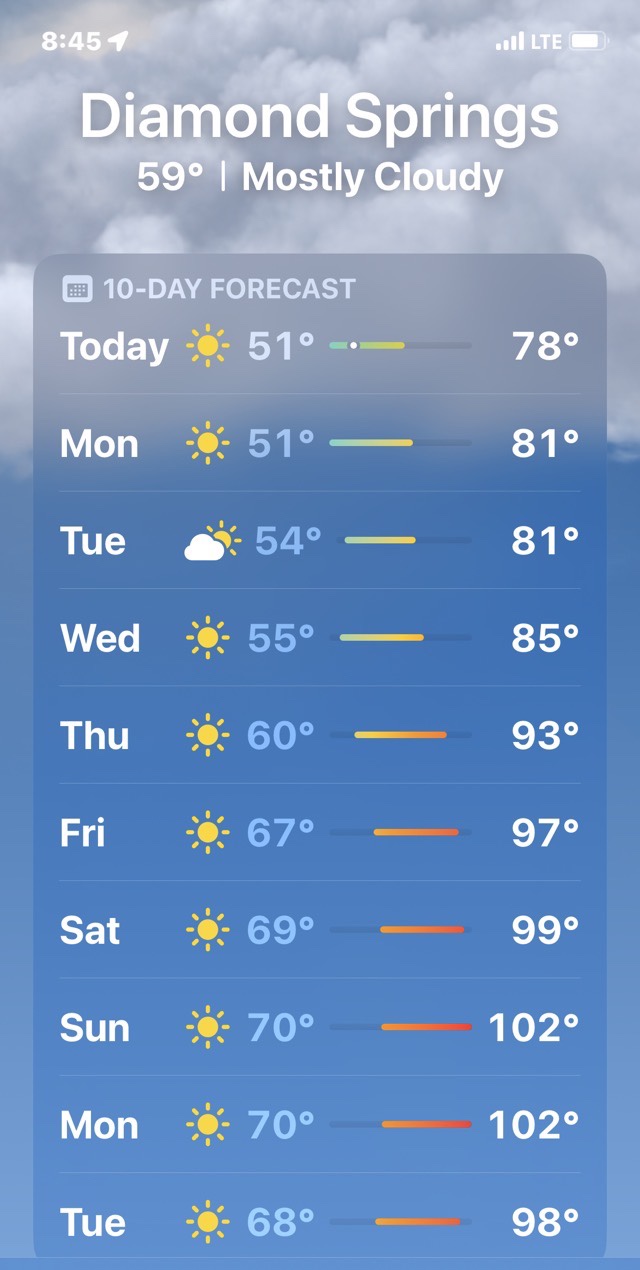The image size is (640, 1270).
Task: Select Friday's forecast row
Action: click(320, 832)
